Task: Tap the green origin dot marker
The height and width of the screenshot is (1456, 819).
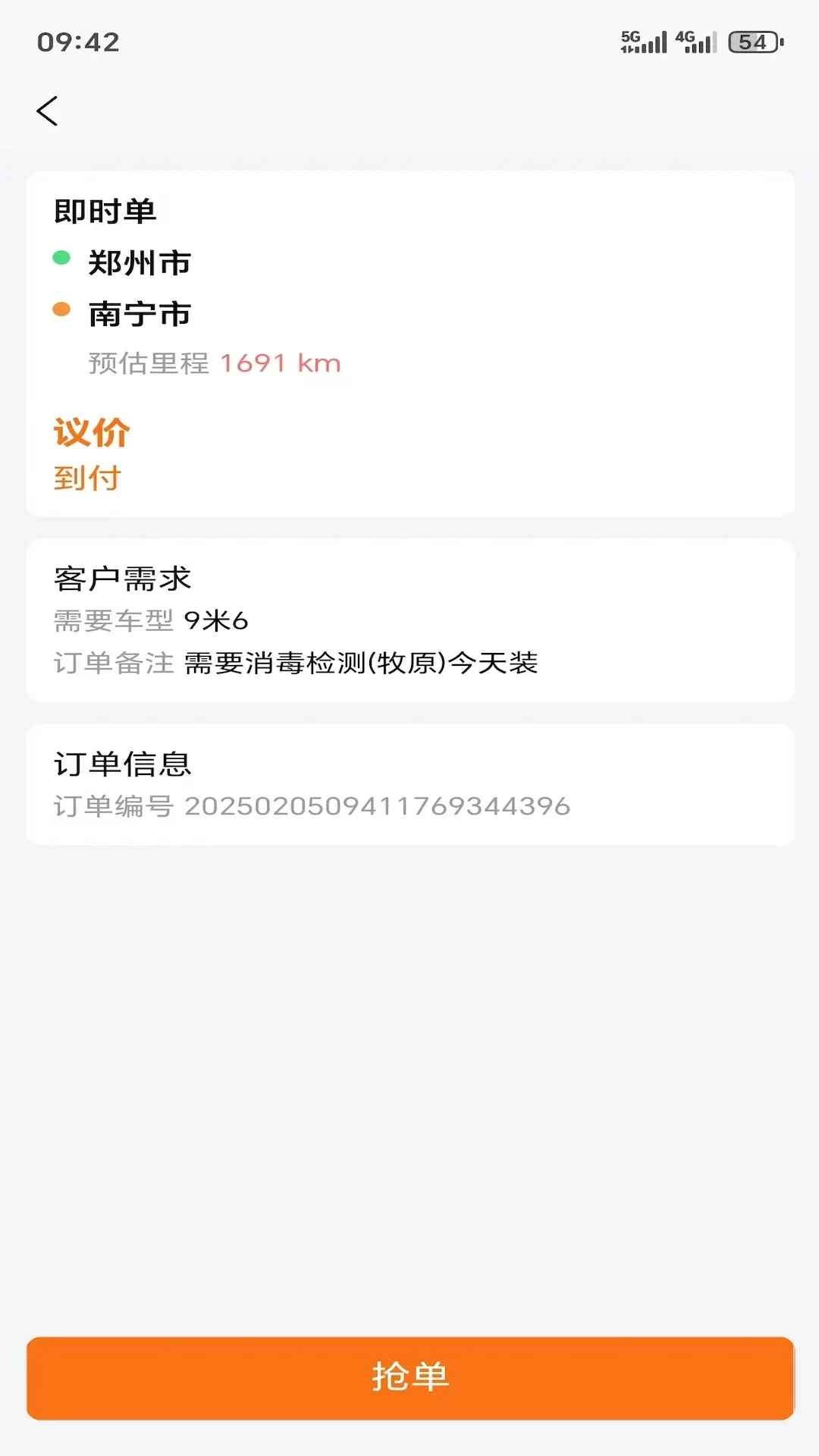Action: [x=61, y=257]
